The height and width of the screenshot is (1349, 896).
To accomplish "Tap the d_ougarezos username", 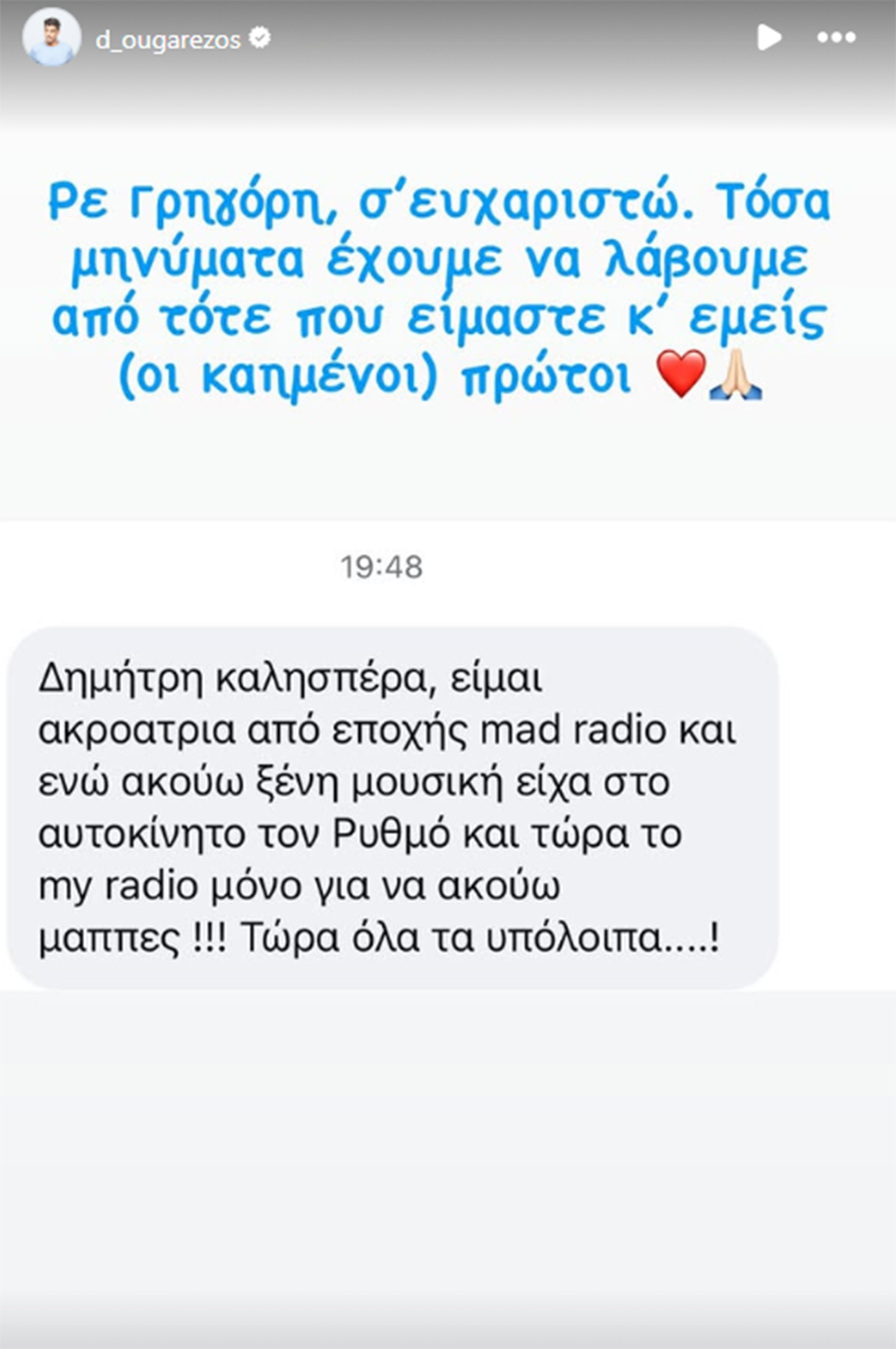I will [168, 40].
